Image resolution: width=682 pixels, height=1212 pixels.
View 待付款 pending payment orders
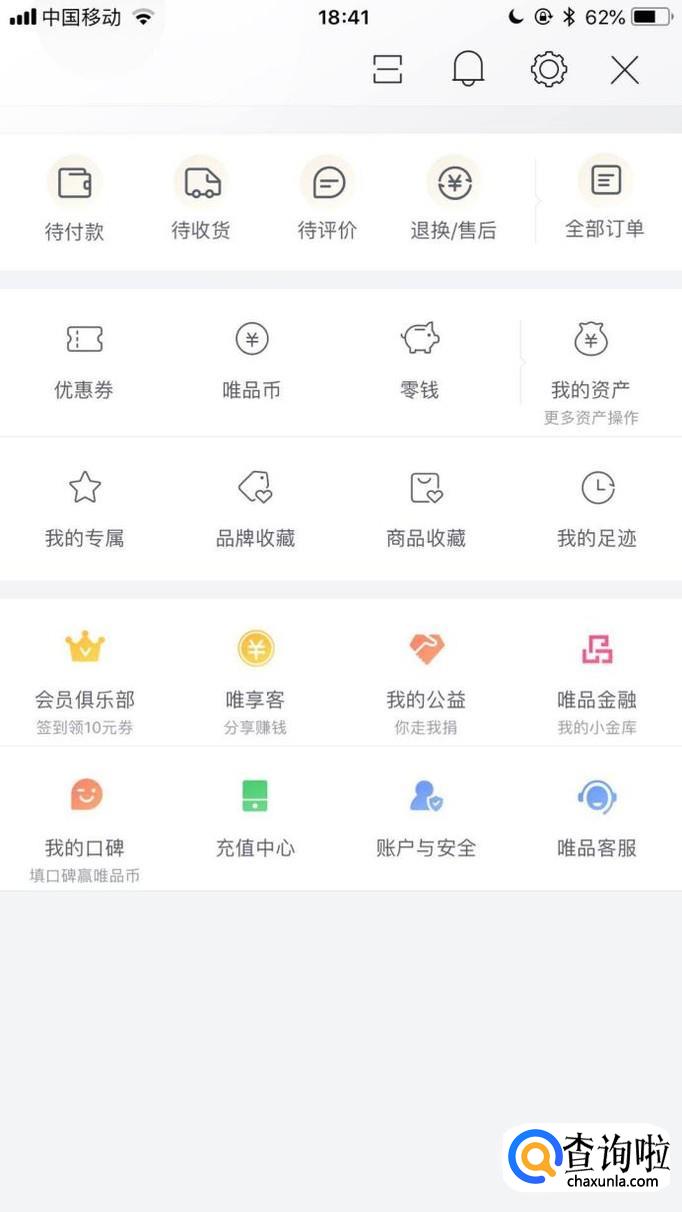(x=74, y=201)
